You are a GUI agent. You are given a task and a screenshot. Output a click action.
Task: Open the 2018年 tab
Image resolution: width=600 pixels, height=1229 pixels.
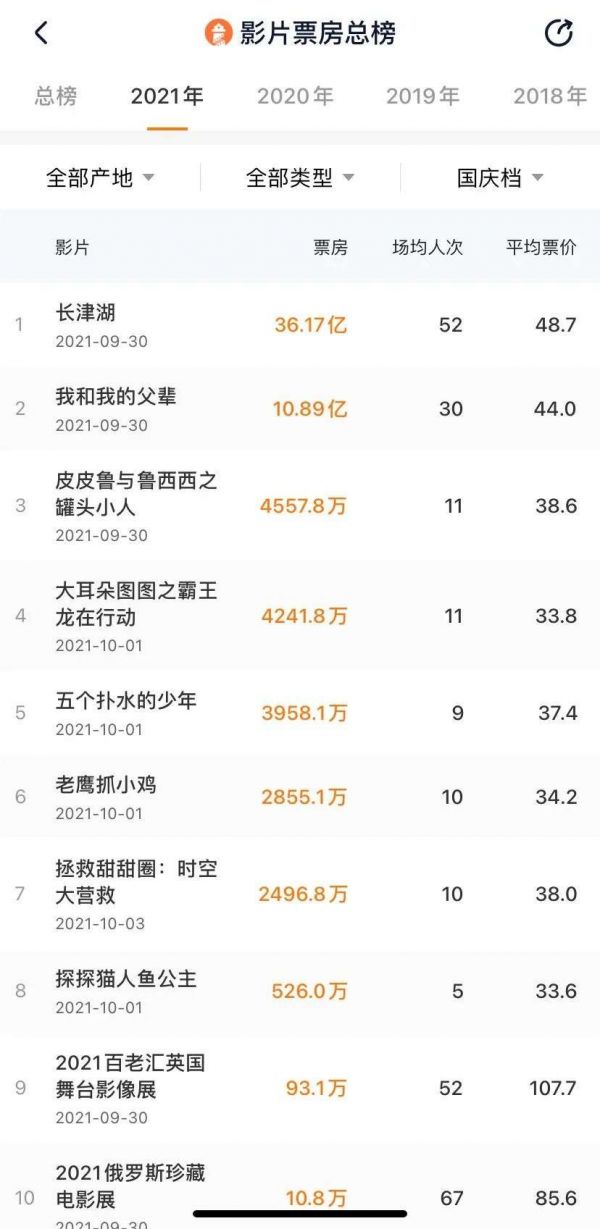click(x=549, y=97)
